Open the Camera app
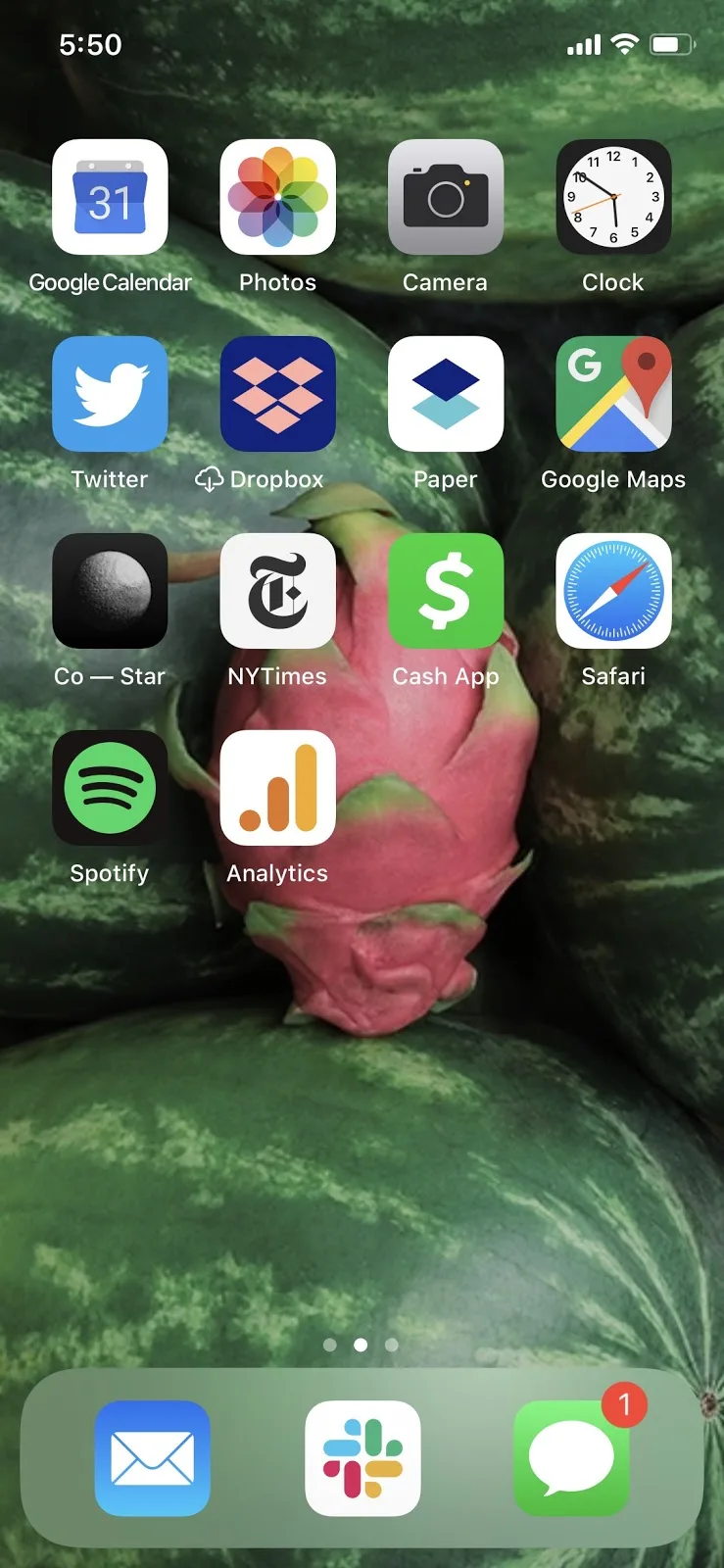The image size is (724, 1568). 446,197
